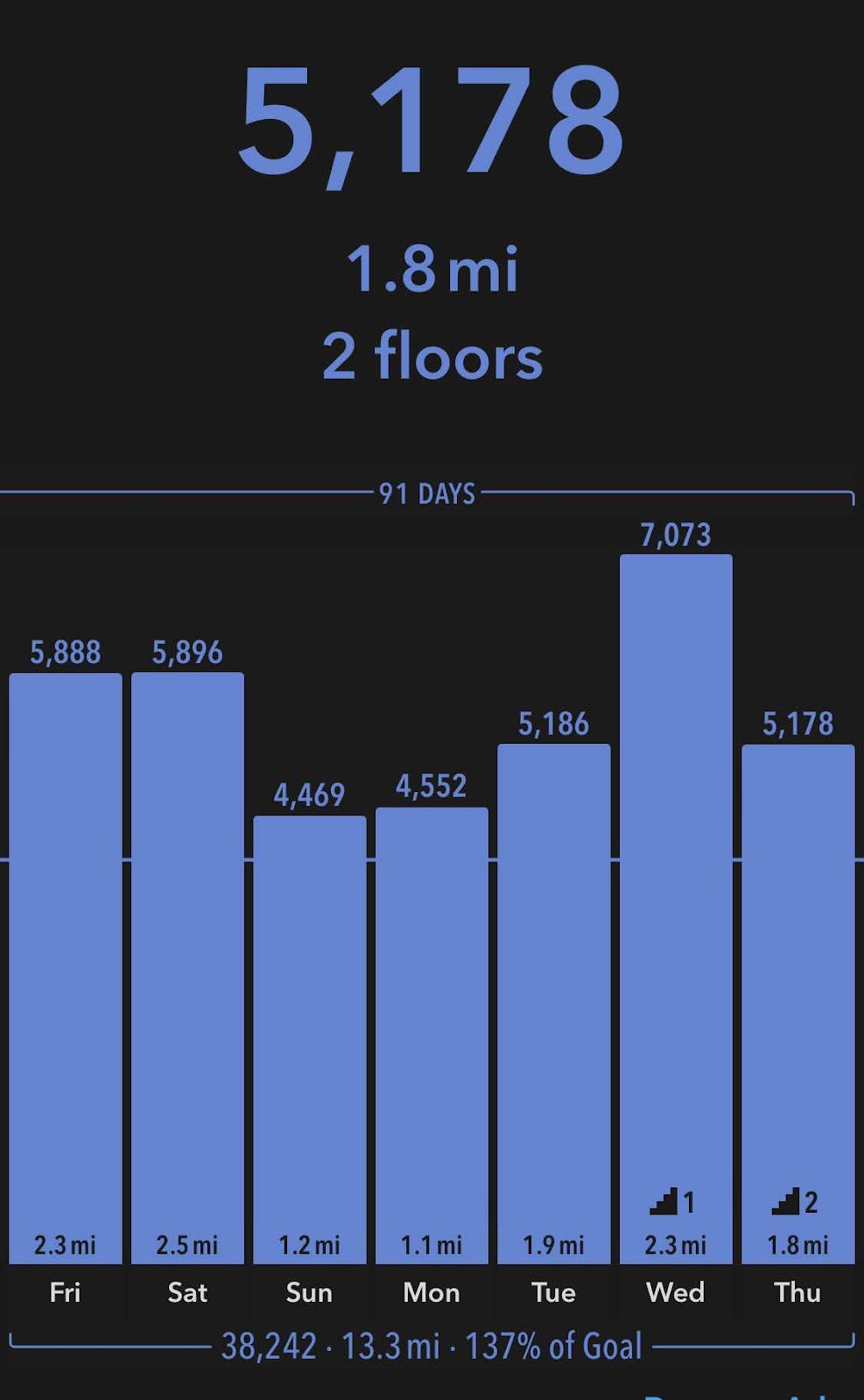Select Thursday's 5,178 step bar
The width and height of the screenshot is (864, 1400).
pos(798,1004)
